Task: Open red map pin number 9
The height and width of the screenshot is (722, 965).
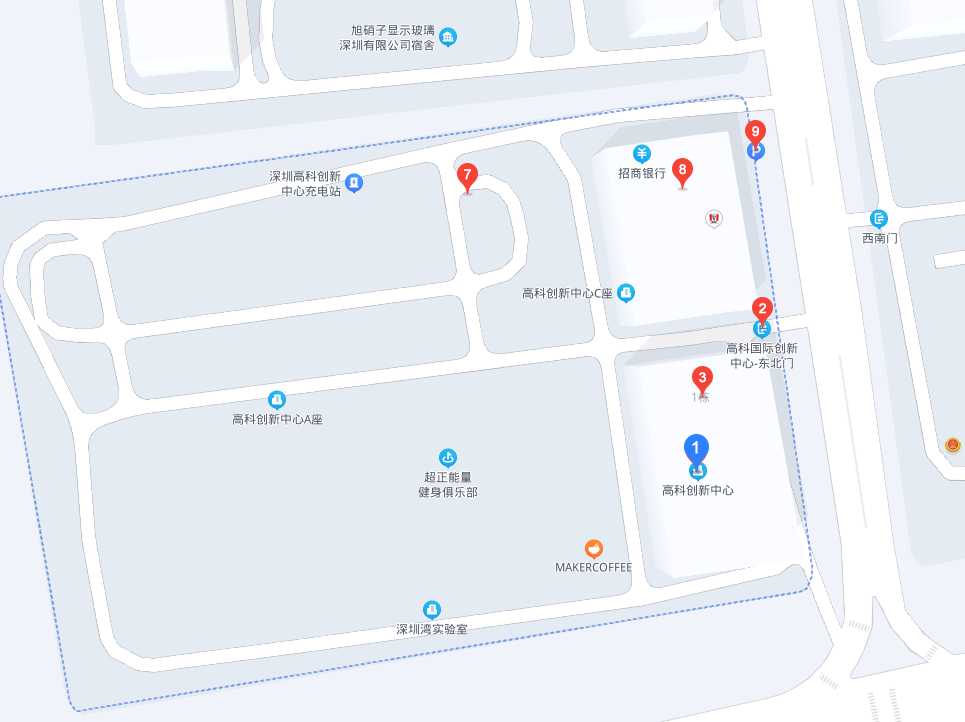Action: coord(756,132)
